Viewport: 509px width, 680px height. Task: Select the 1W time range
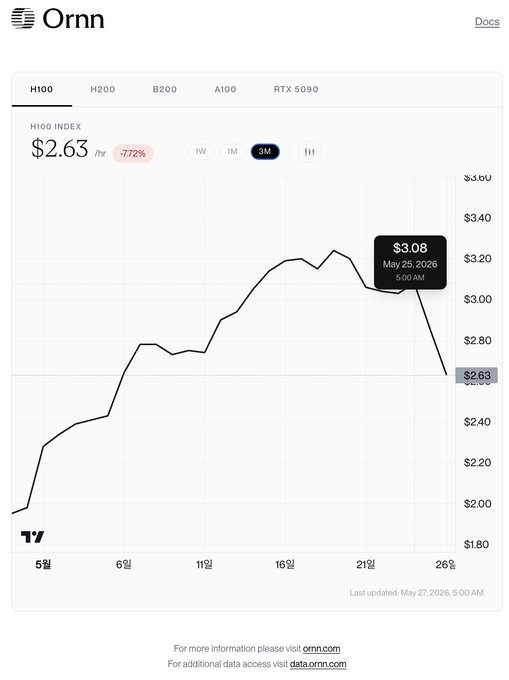(x=200, y=151)
